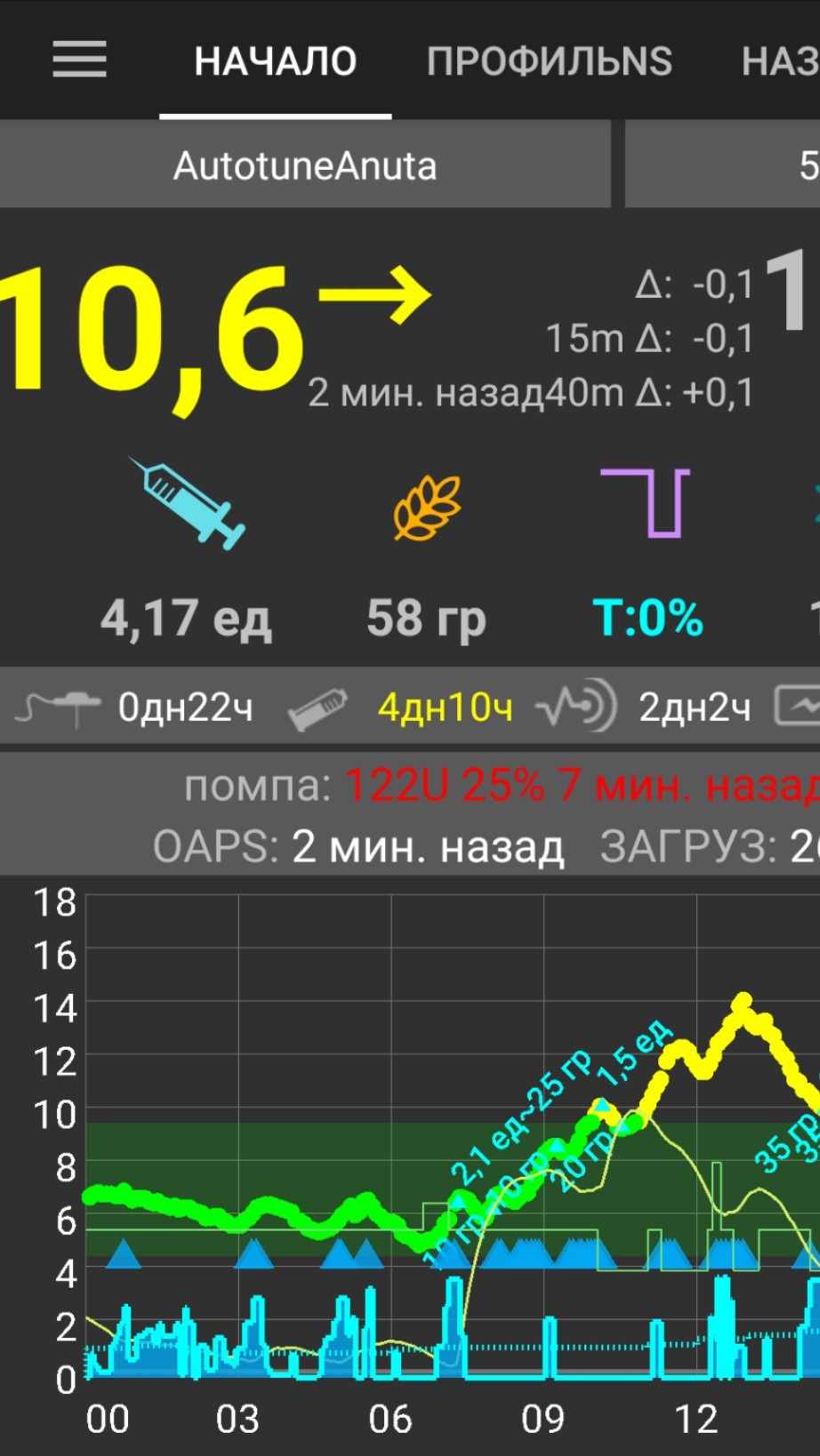The image size is (820, 1456).
Task: Select the НАЧАЛО tab
Action: [x=275, y=61]
